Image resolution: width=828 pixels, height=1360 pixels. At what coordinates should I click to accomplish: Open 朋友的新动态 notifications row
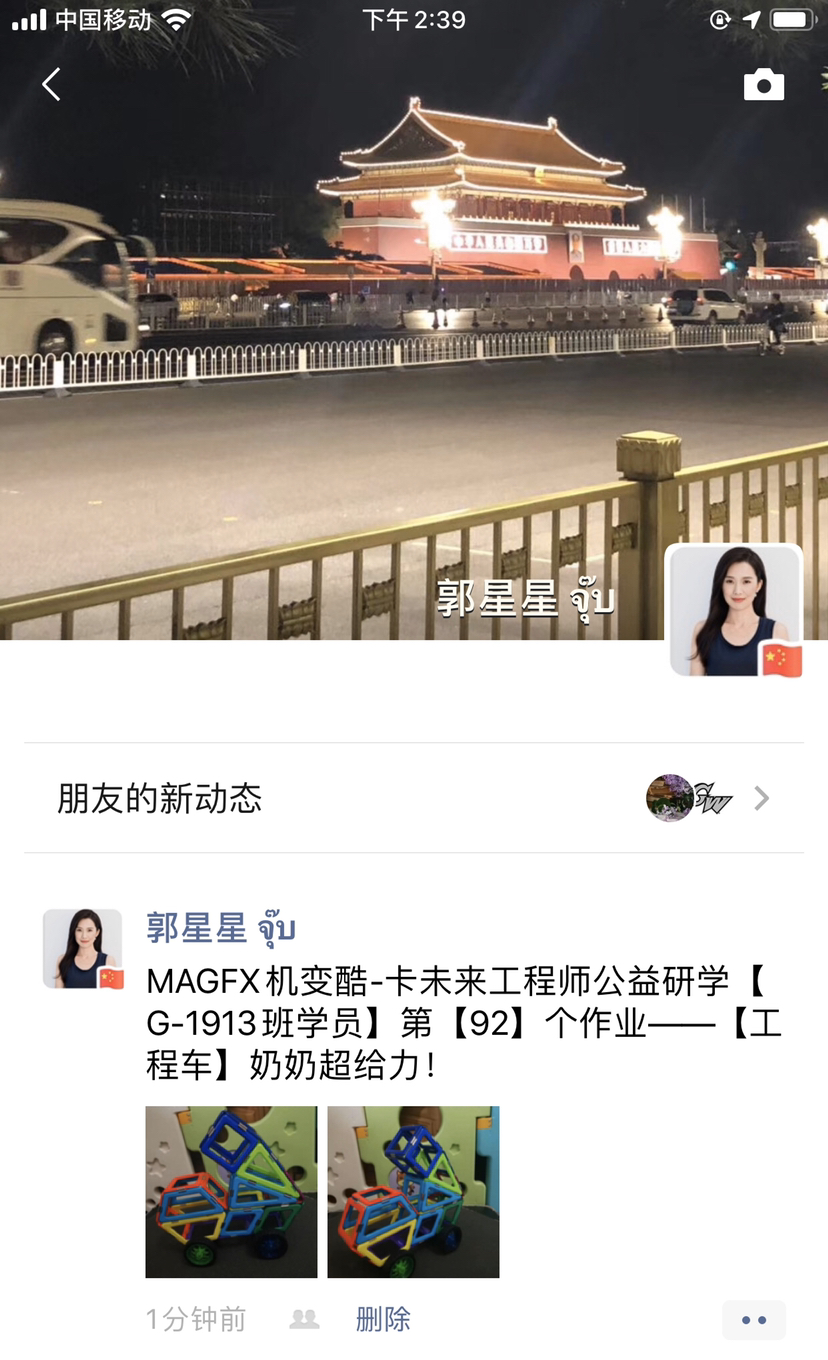(x=414, y=798)
